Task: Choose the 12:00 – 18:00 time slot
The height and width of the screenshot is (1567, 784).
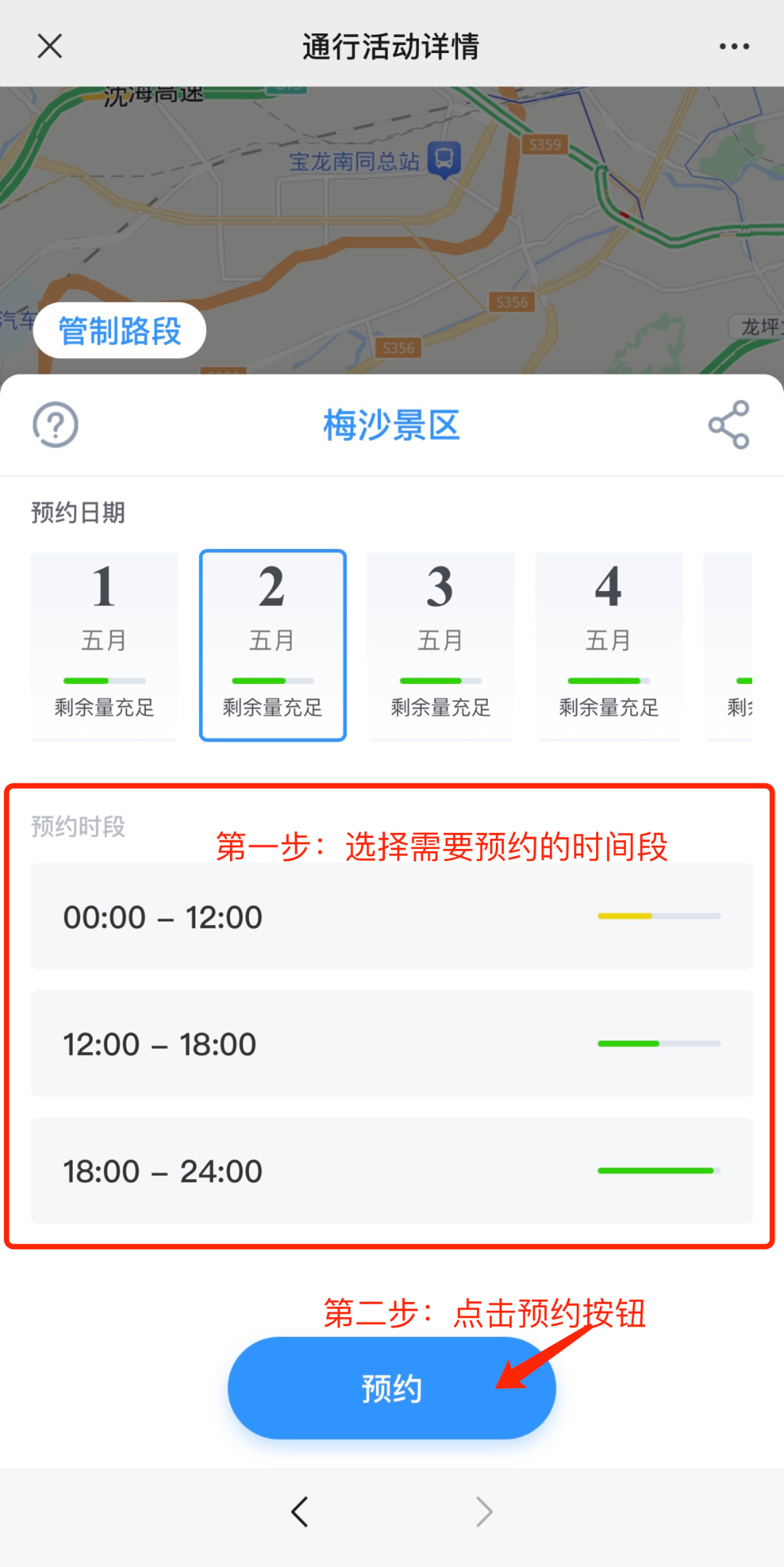Action: pyautogui.click(x=392, y=1043)
